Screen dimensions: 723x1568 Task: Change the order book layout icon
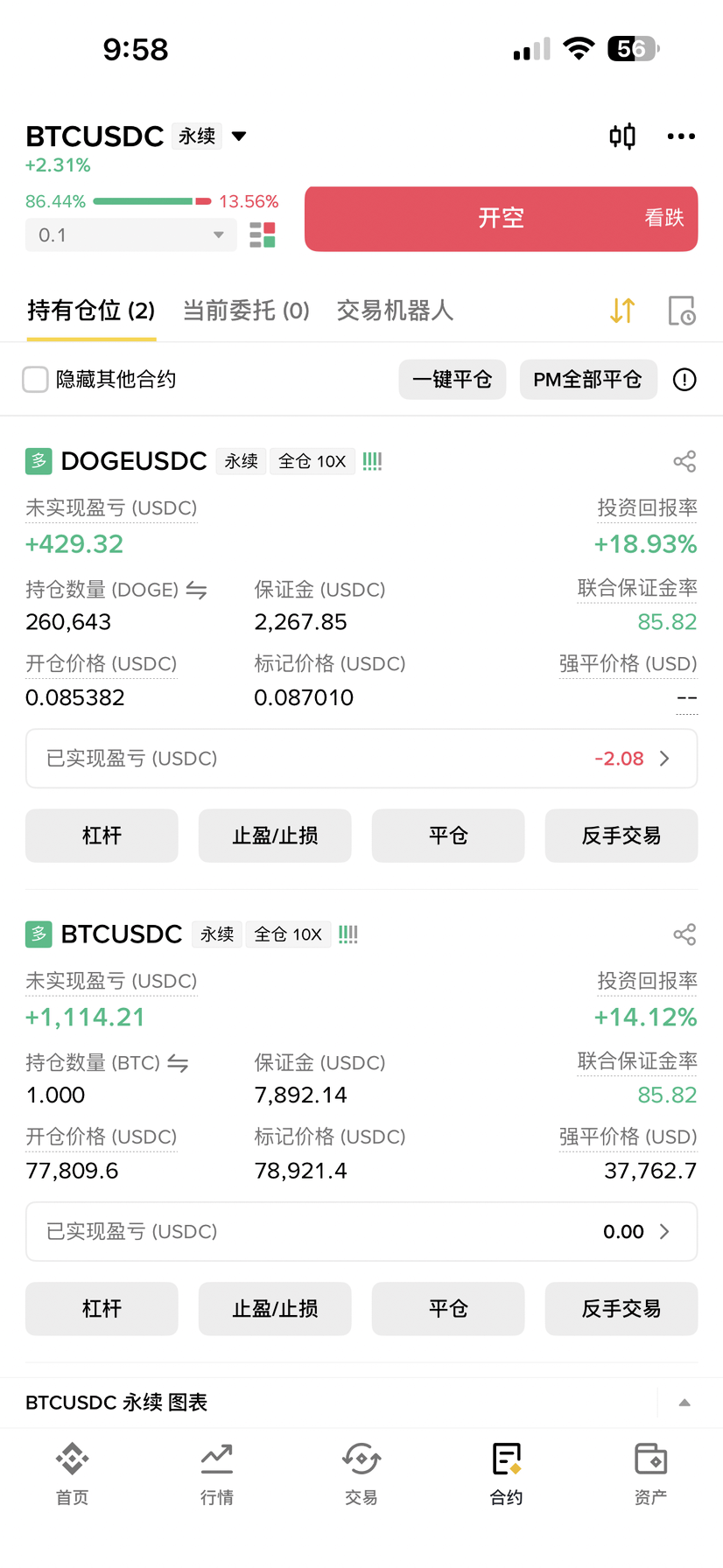[263, 234]
